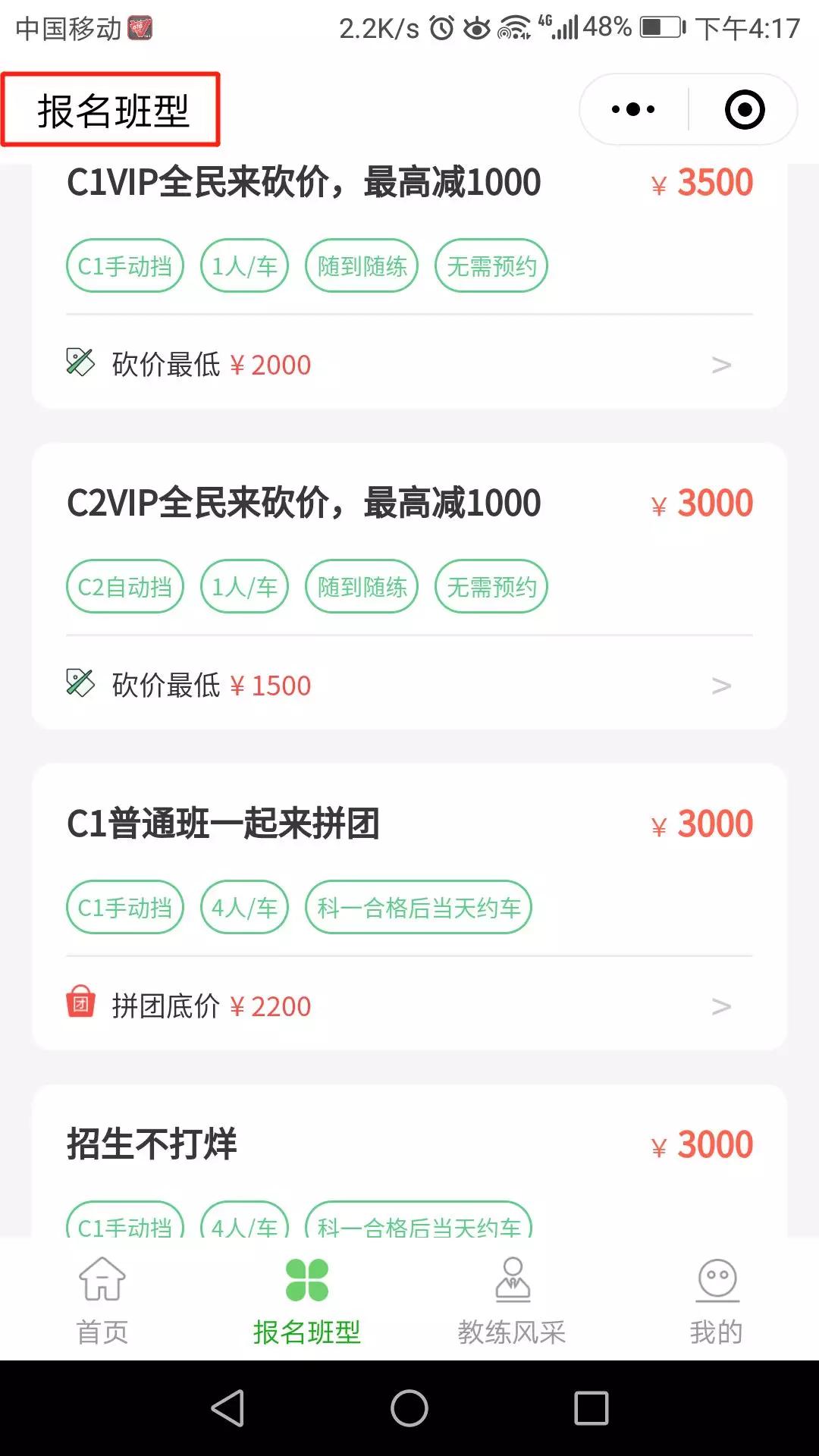Select the C2自动挡 tag
The image size is (819, 1456).
(124, 585)
